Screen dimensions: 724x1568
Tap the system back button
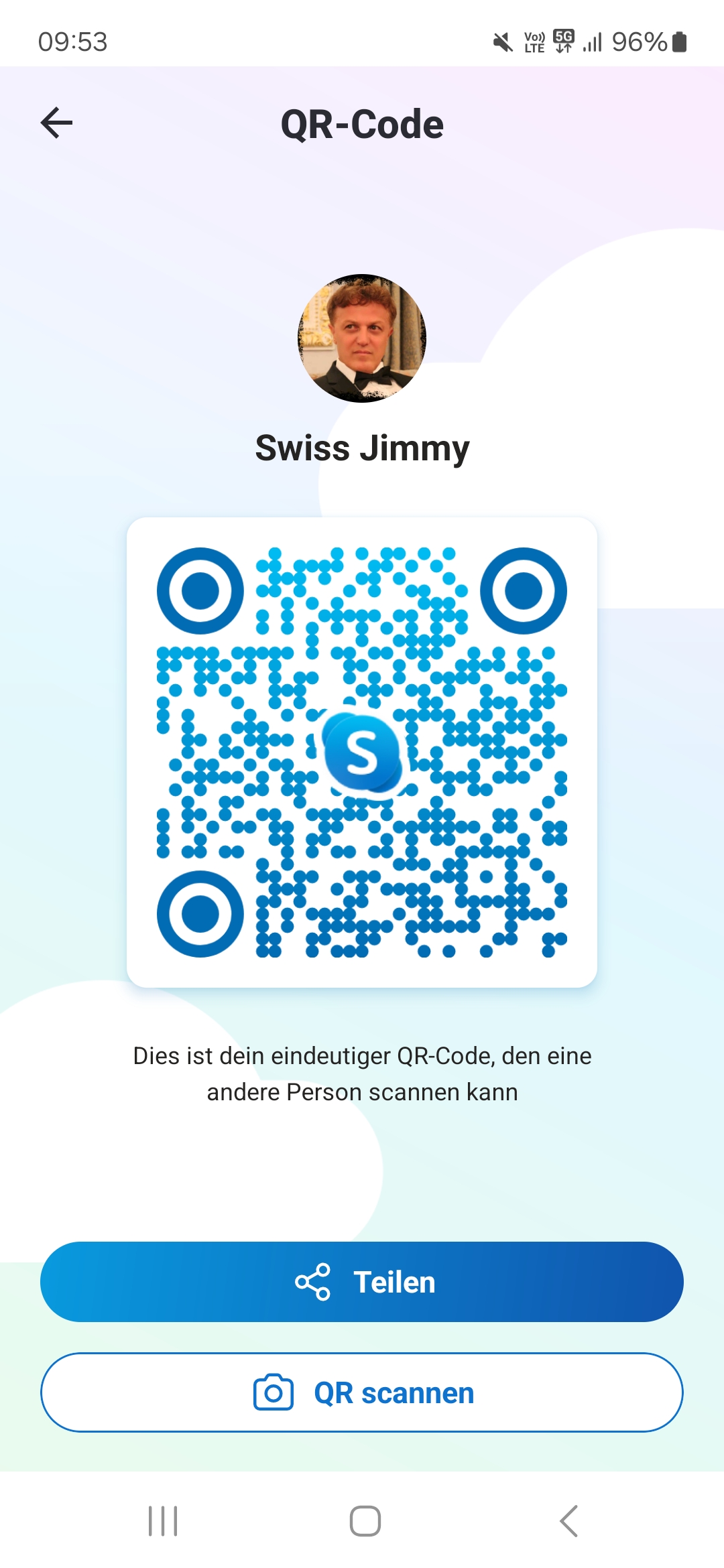pos(568,1520)
